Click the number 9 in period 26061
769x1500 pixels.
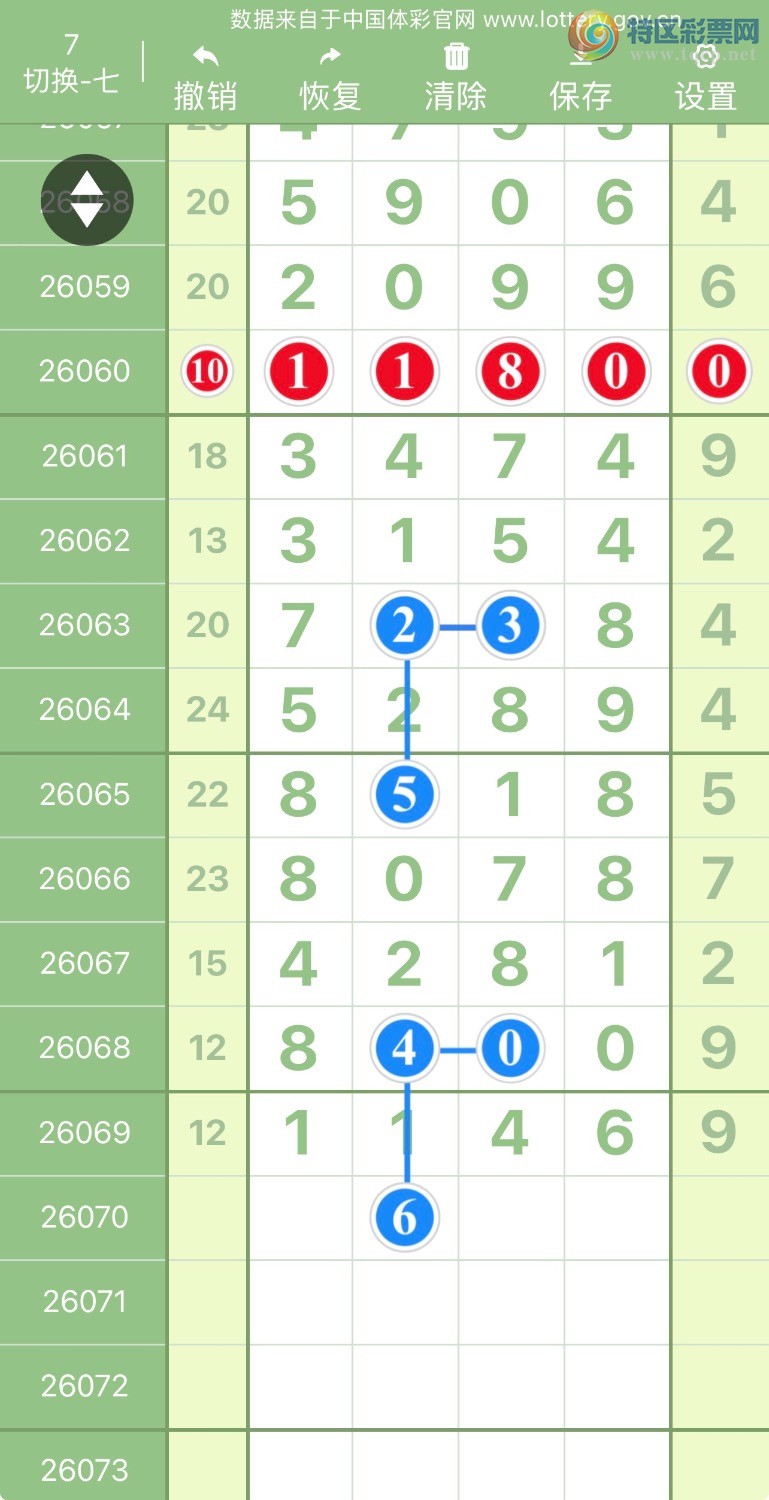718,456
